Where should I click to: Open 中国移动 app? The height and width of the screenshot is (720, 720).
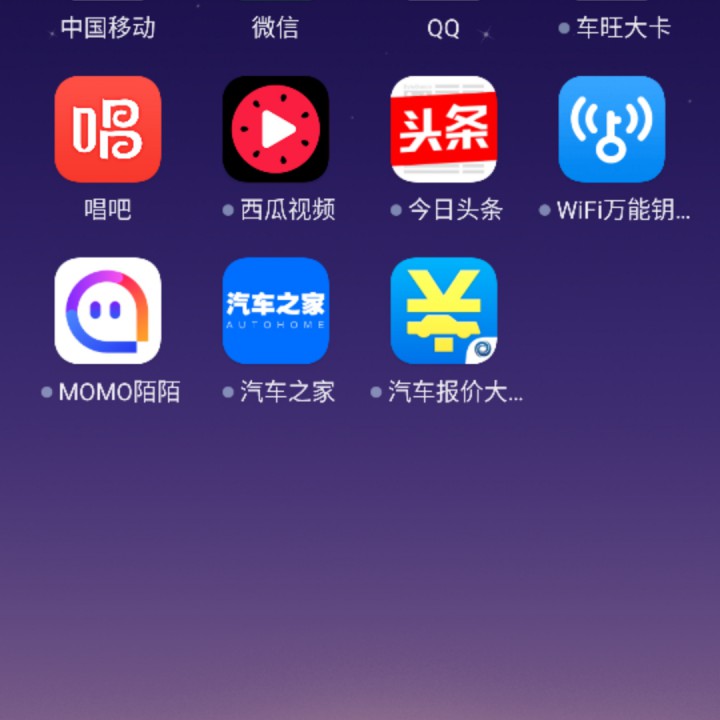[108, 27]
